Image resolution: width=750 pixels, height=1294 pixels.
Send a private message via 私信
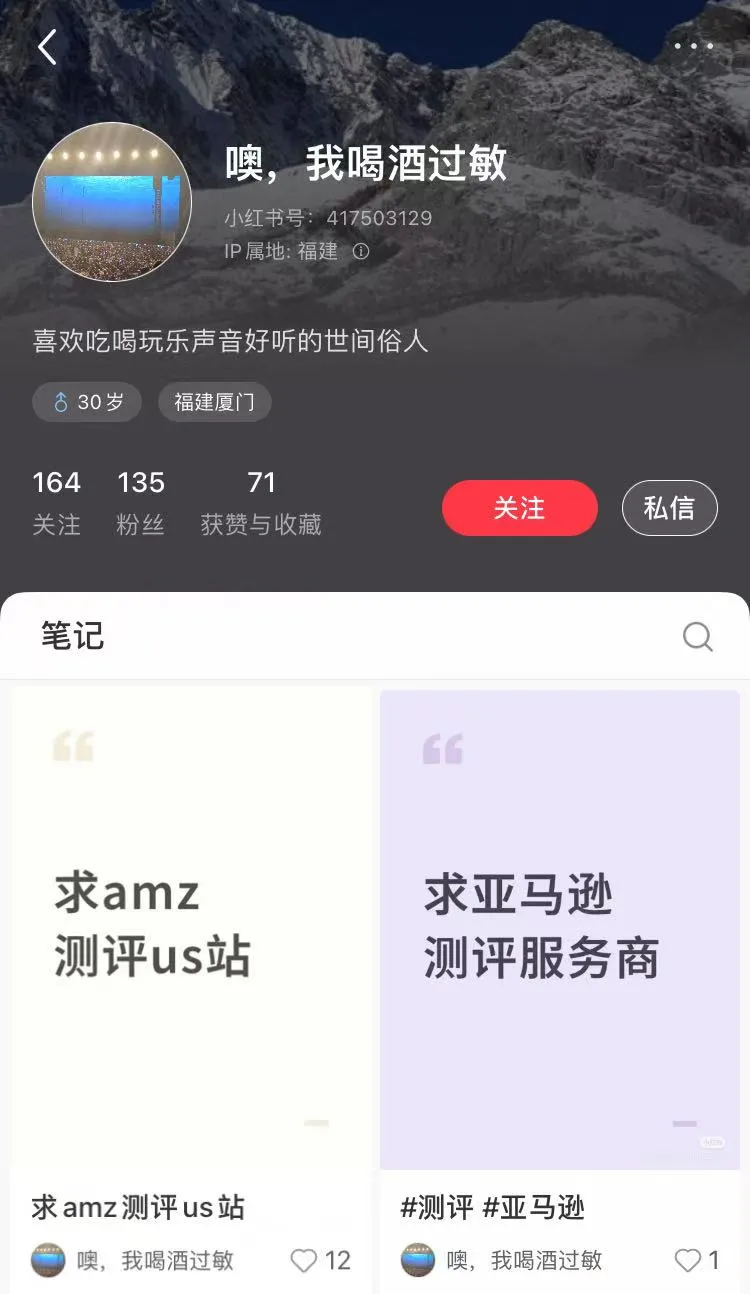[669, 508]
